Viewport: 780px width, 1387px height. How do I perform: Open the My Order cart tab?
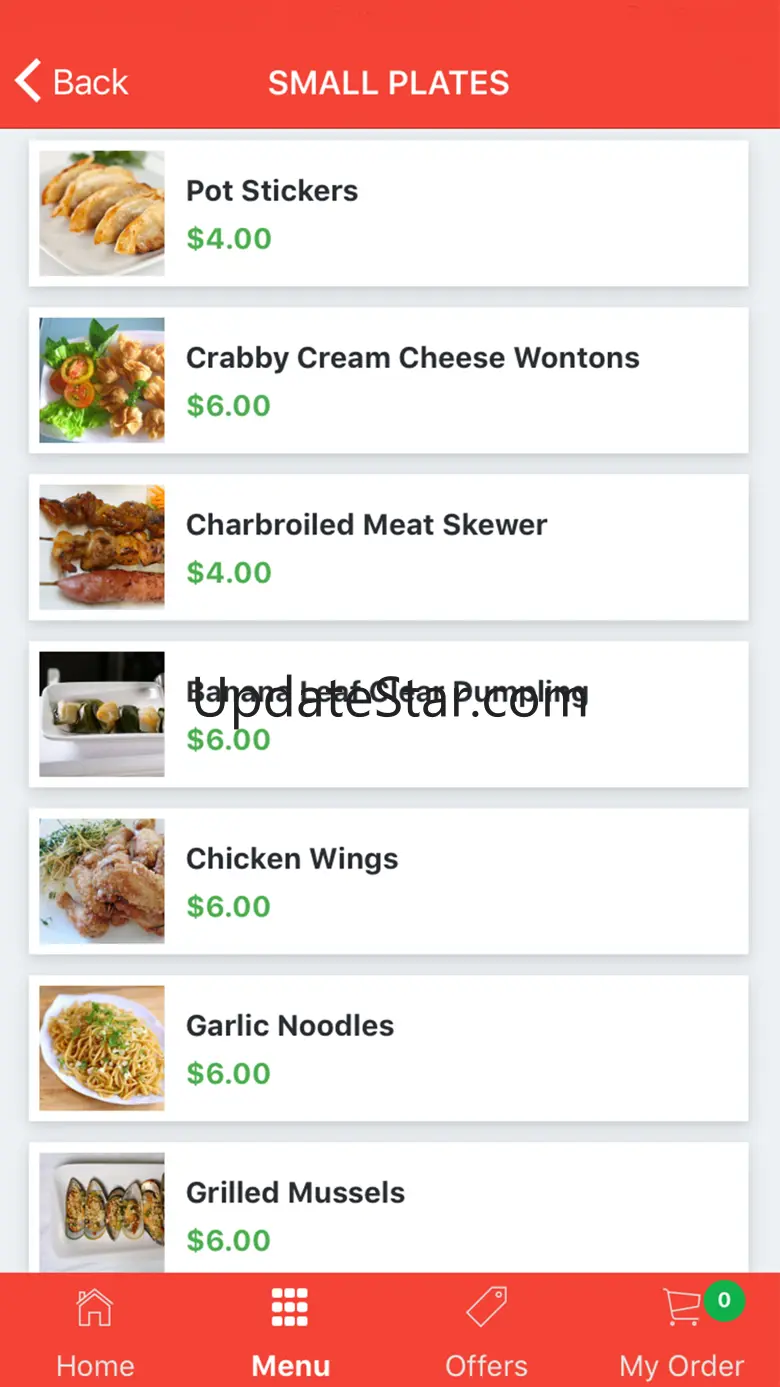point(682,1330)
